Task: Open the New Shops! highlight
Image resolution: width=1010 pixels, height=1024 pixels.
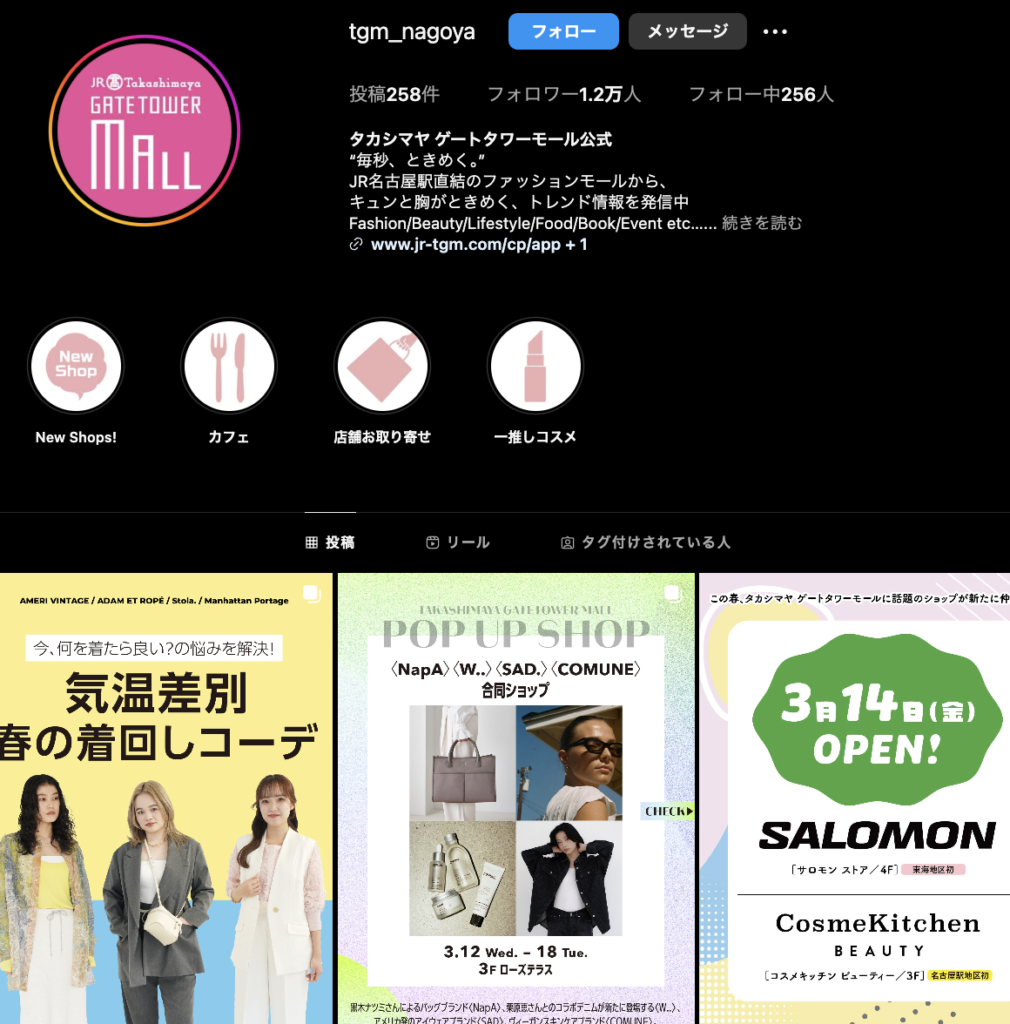Action: click(x=76, y=366)
